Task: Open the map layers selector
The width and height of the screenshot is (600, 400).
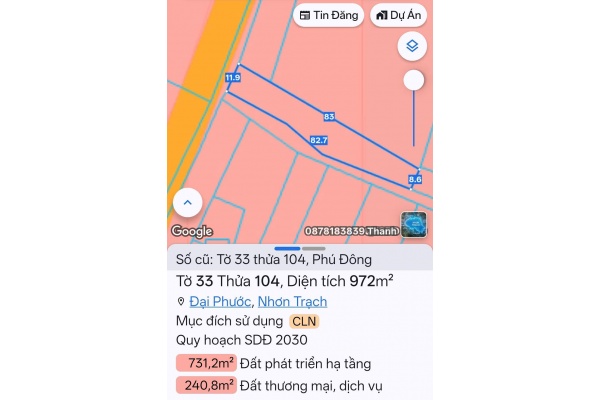Action: point(413,45)
